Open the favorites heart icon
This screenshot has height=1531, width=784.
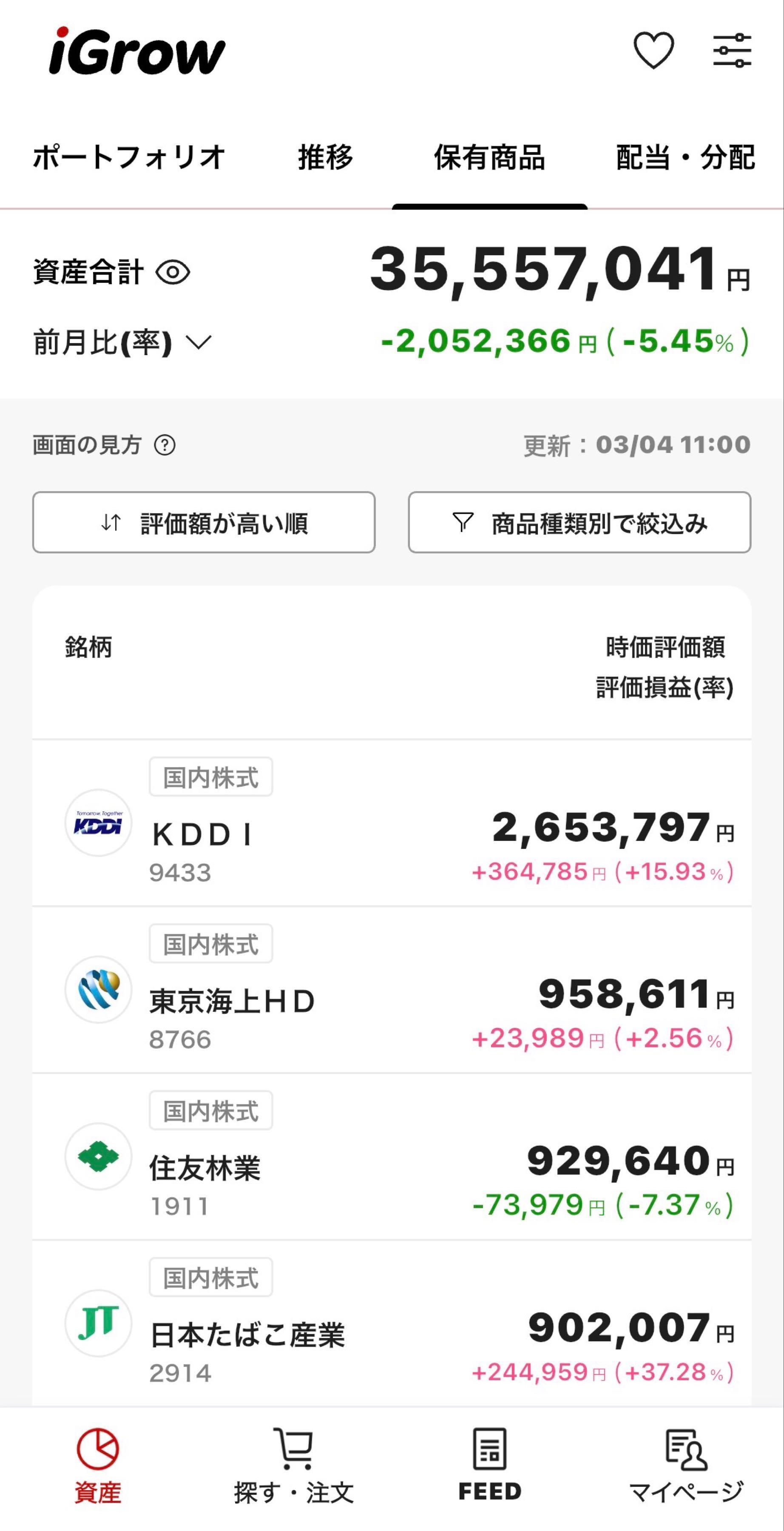(x=653, y=51)
